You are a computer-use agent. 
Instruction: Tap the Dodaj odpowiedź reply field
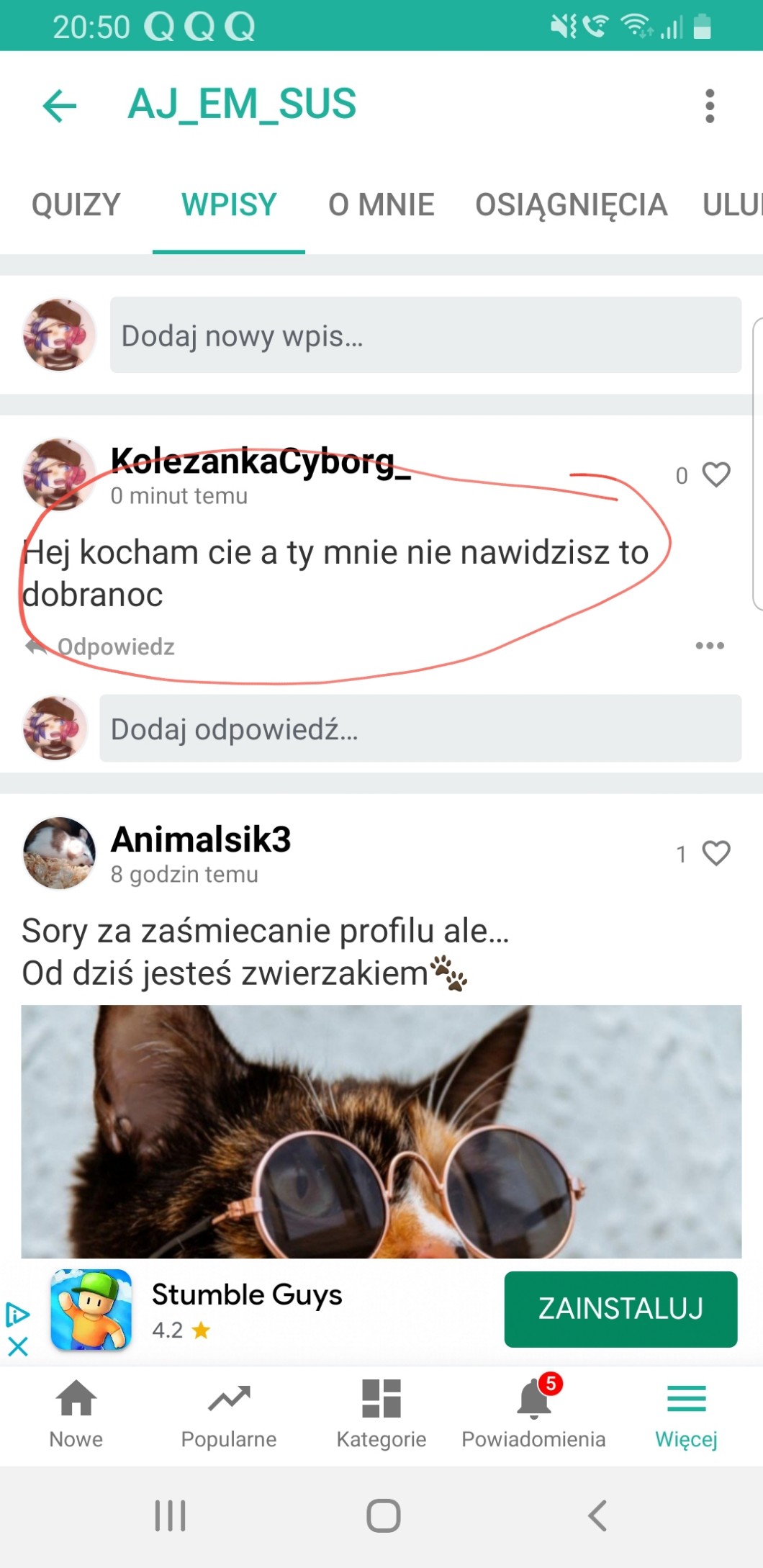(420, 729)
